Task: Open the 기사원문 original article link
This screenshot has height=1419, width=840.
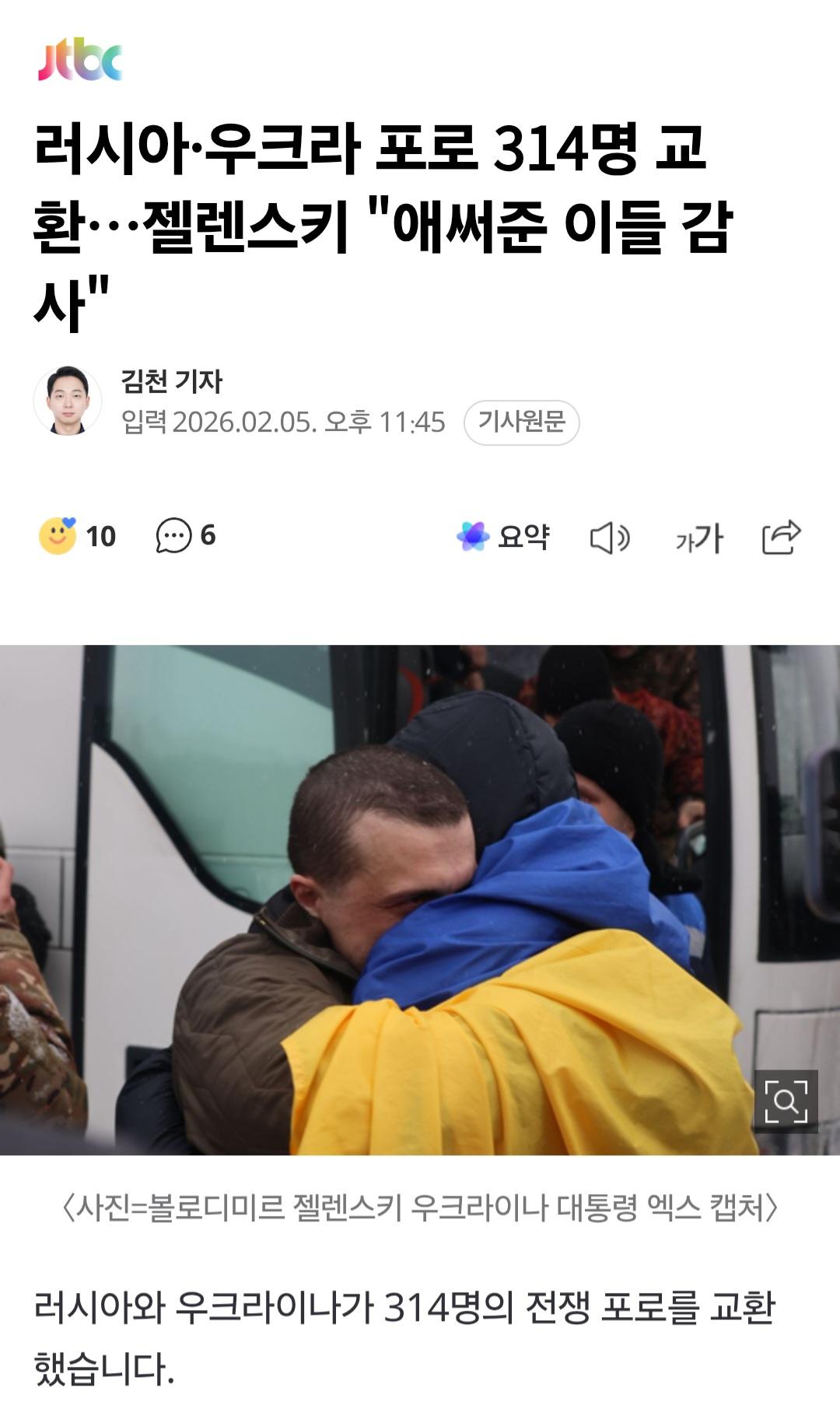Action: (521, 422)
